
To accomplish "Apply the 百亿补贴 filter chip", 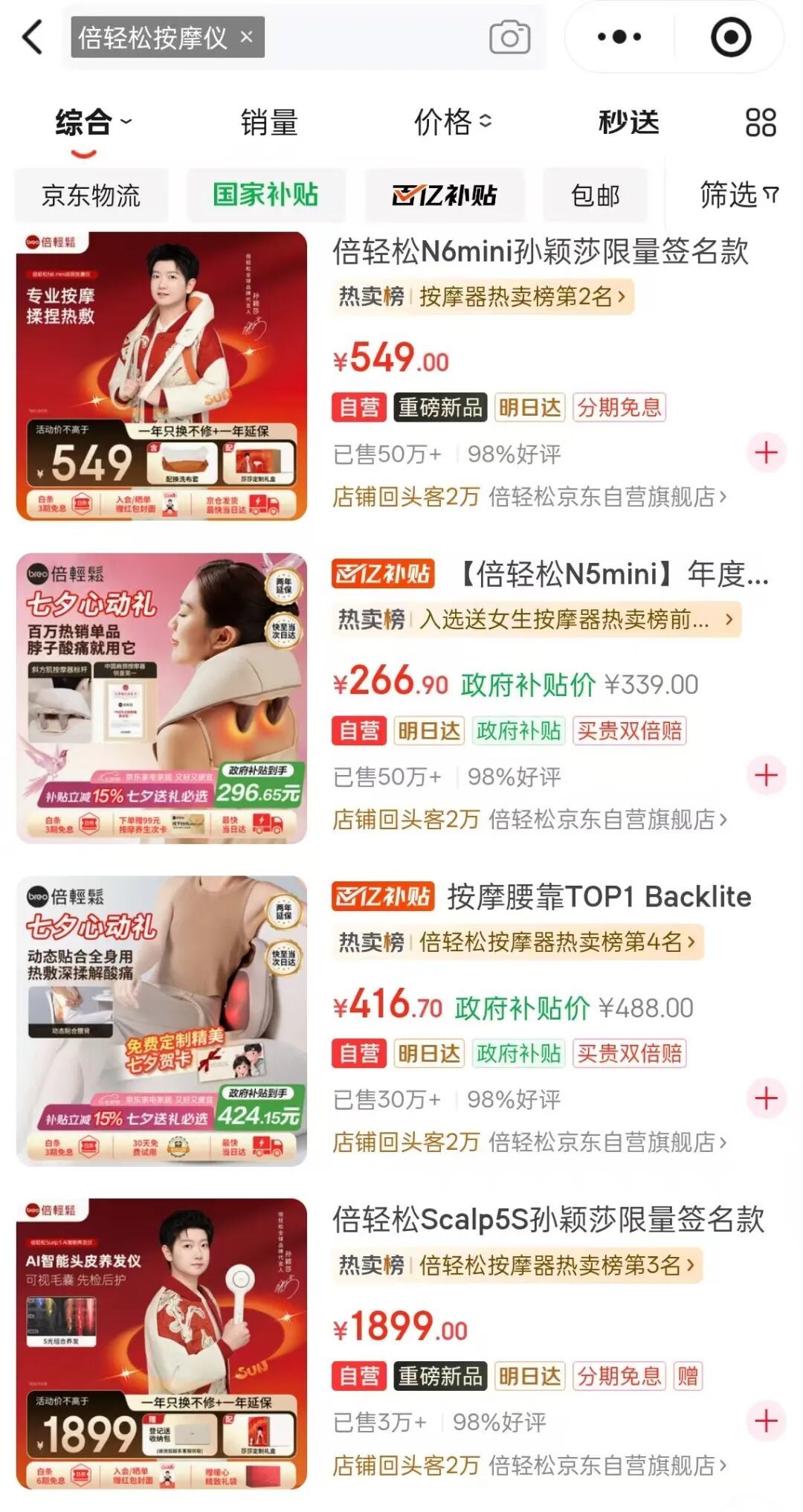I will tap(444, 196).
